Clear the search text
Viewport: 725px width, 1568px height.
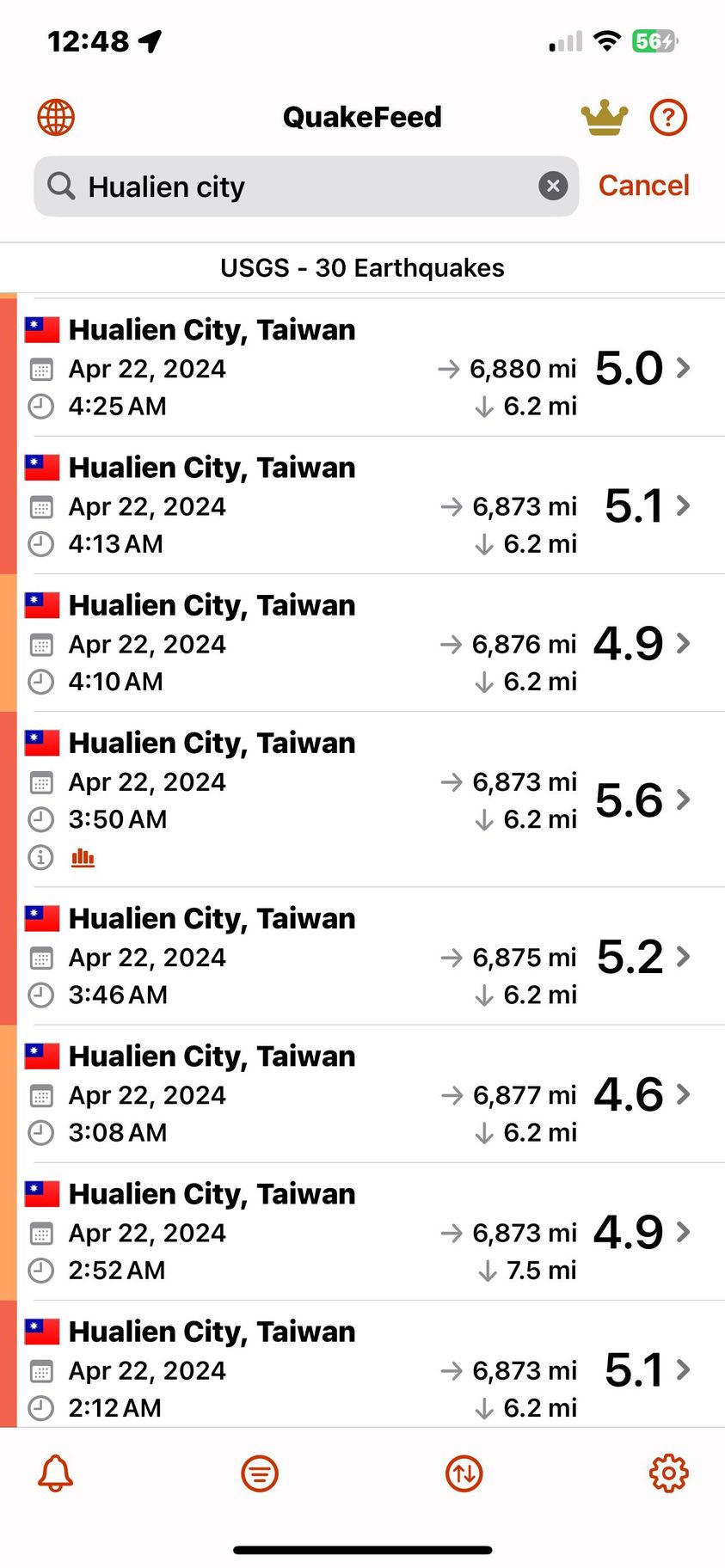coord(553,186)
